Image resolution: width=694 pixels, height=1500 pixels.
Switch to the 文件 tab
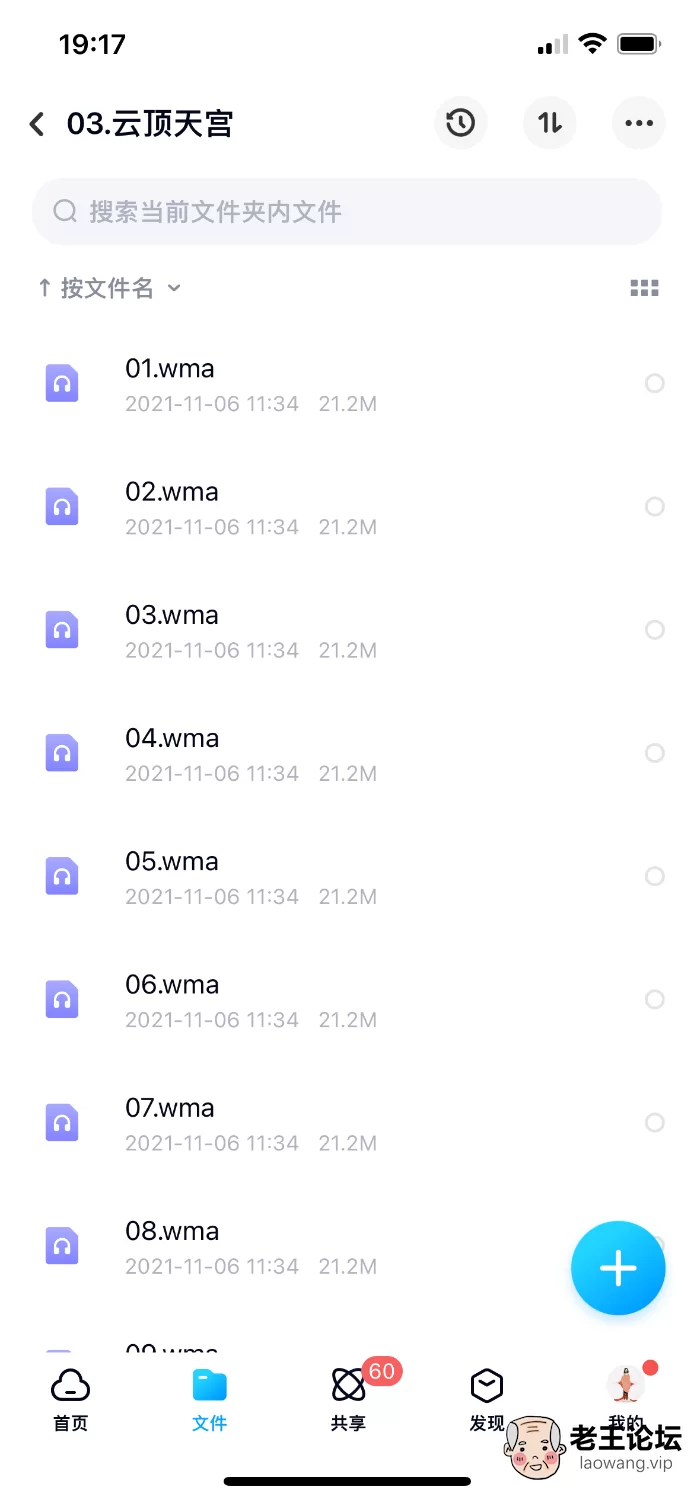pyautogui.click(x=209, y=1399)
